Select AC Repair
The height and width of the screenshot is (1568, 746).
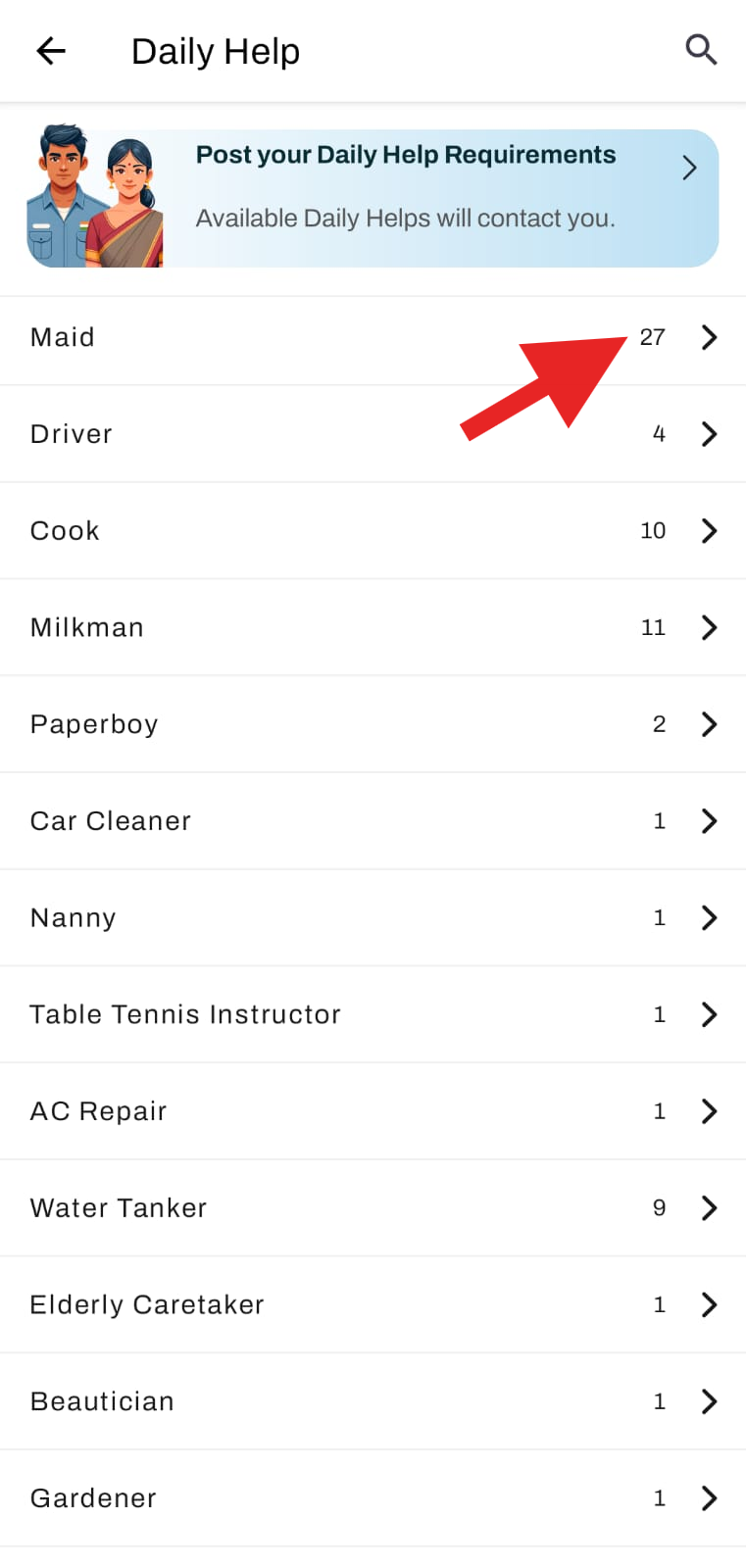tap(373, 1111)
